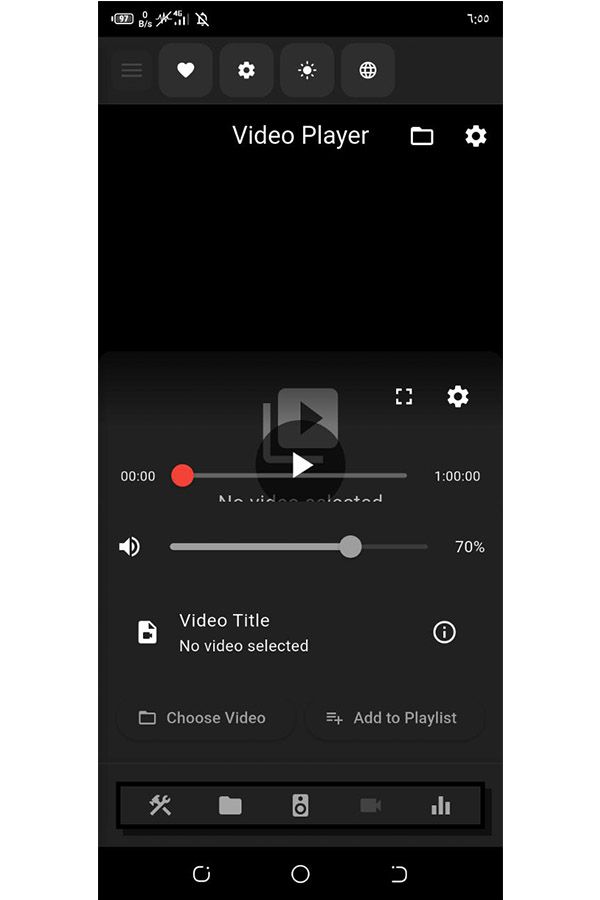
Task: Open the hamburger drawer menu
Action: click(x=132, y=71)
